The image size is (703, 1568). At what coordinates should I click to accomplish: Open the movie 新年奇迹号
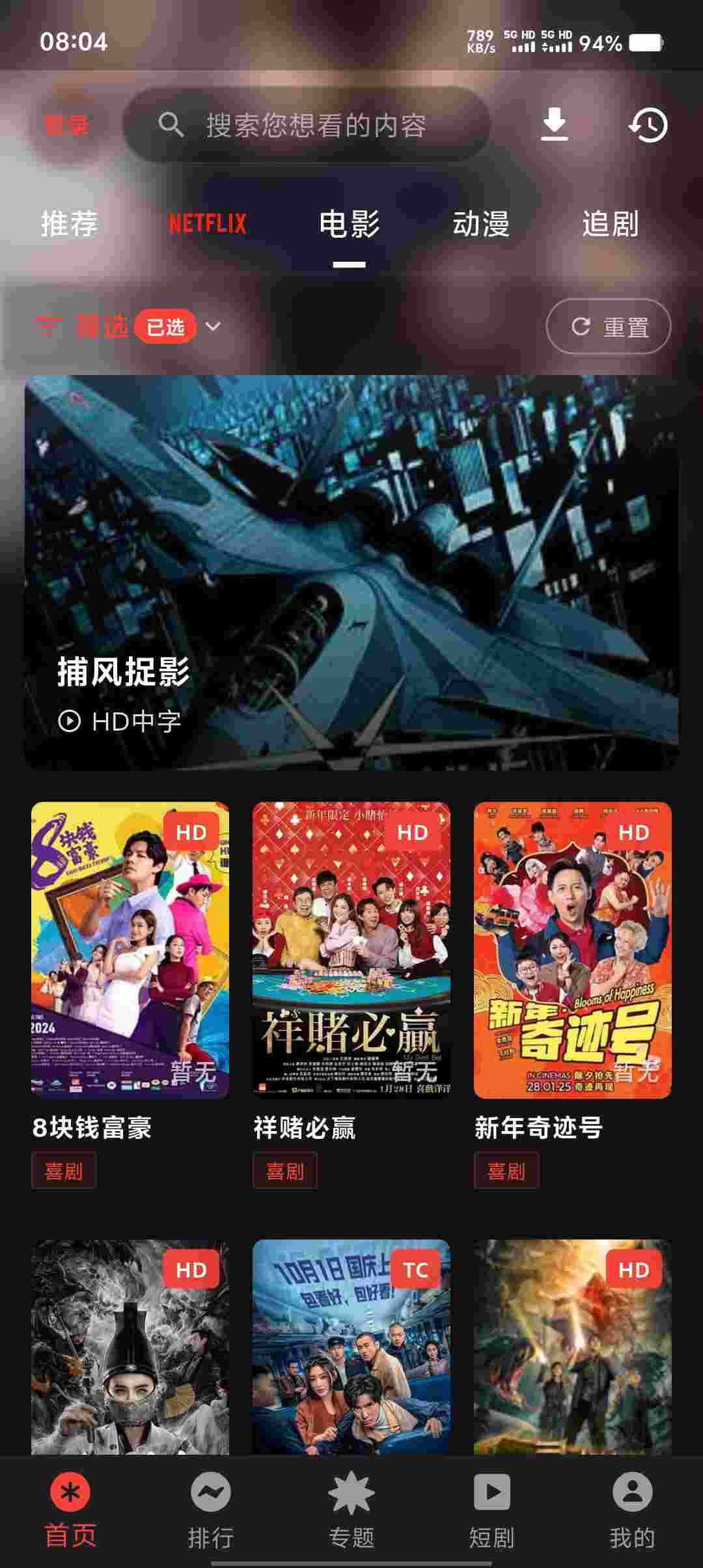pyautogui.click(x=573, y=950)
